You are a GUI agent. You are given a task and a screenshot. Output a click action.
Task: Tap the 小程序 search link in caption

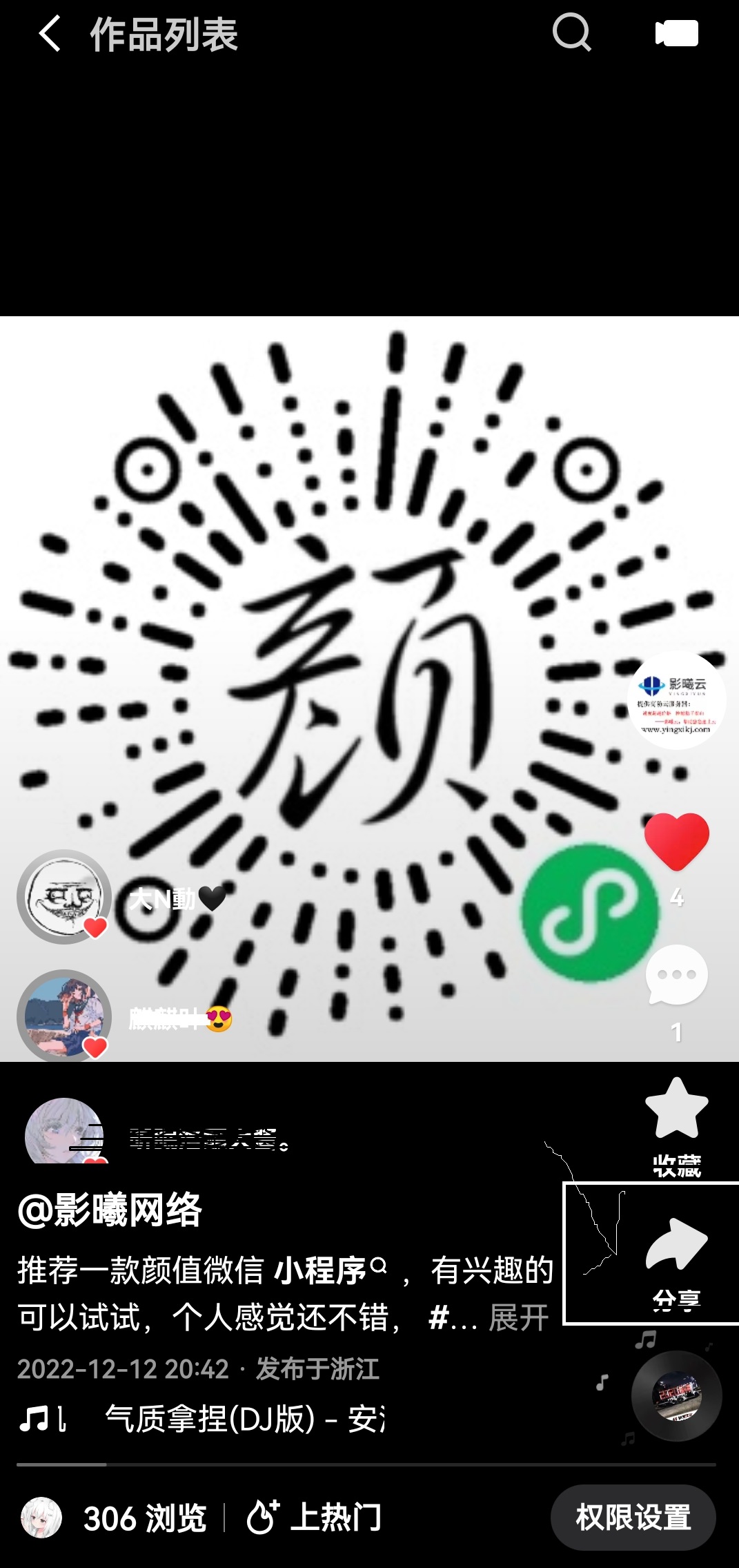331,1270
